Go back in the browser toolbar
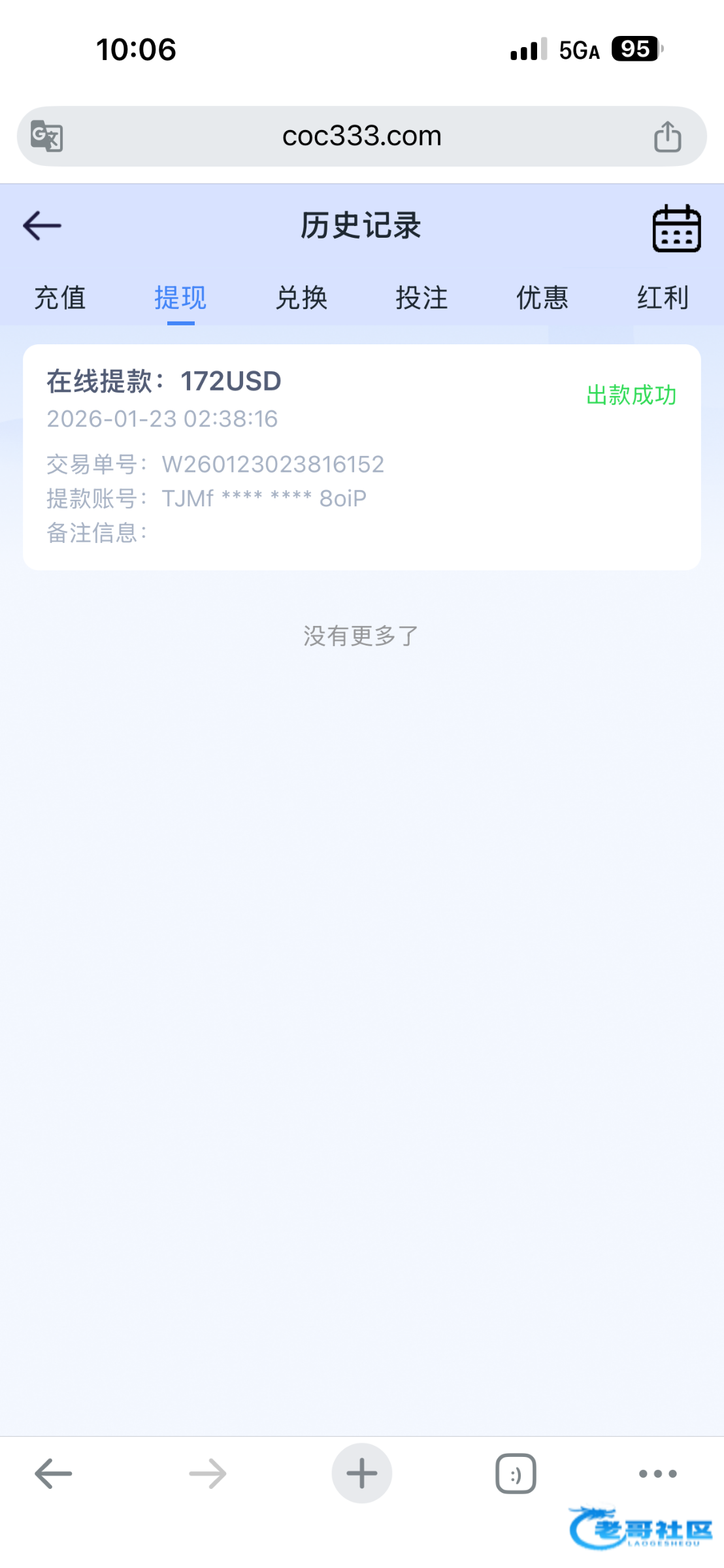Viewport: 724px width, 1568px height. coord(54,1473)
